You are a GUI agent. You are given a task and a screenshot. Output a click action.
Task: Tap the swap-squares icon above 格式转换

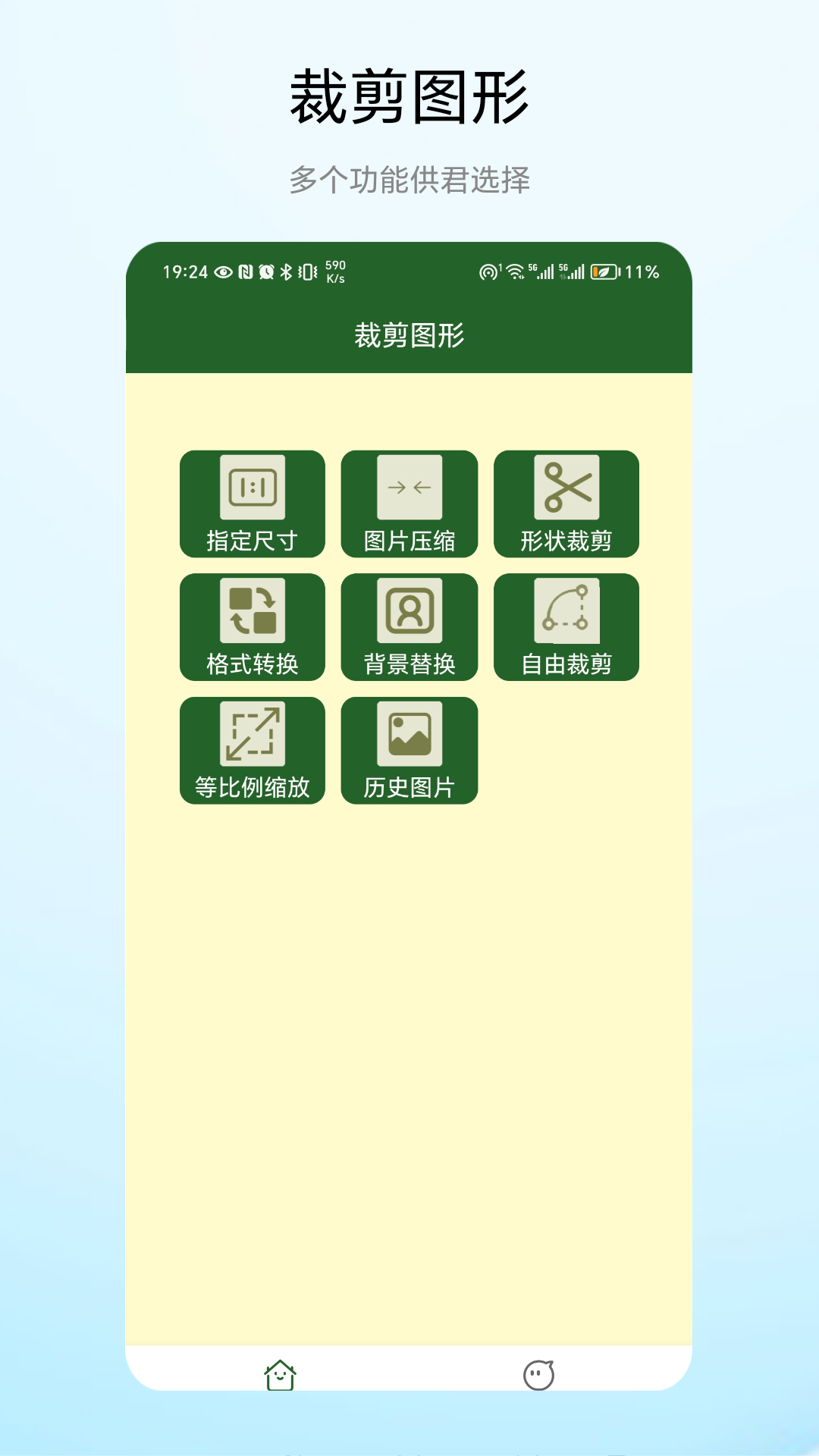pos(251,611)
